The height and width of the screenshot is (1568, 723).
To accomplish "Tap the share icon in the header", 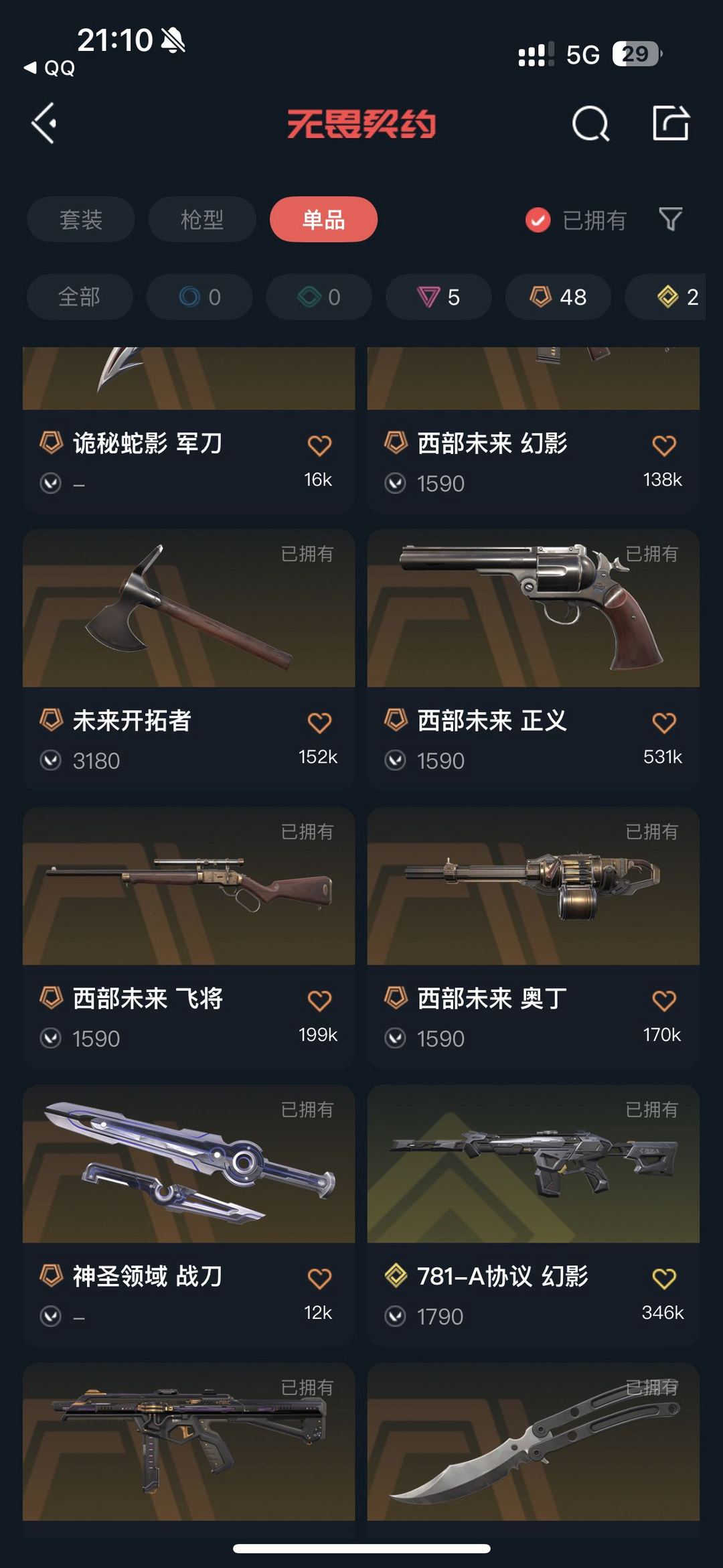I will (x=671, y=123).
